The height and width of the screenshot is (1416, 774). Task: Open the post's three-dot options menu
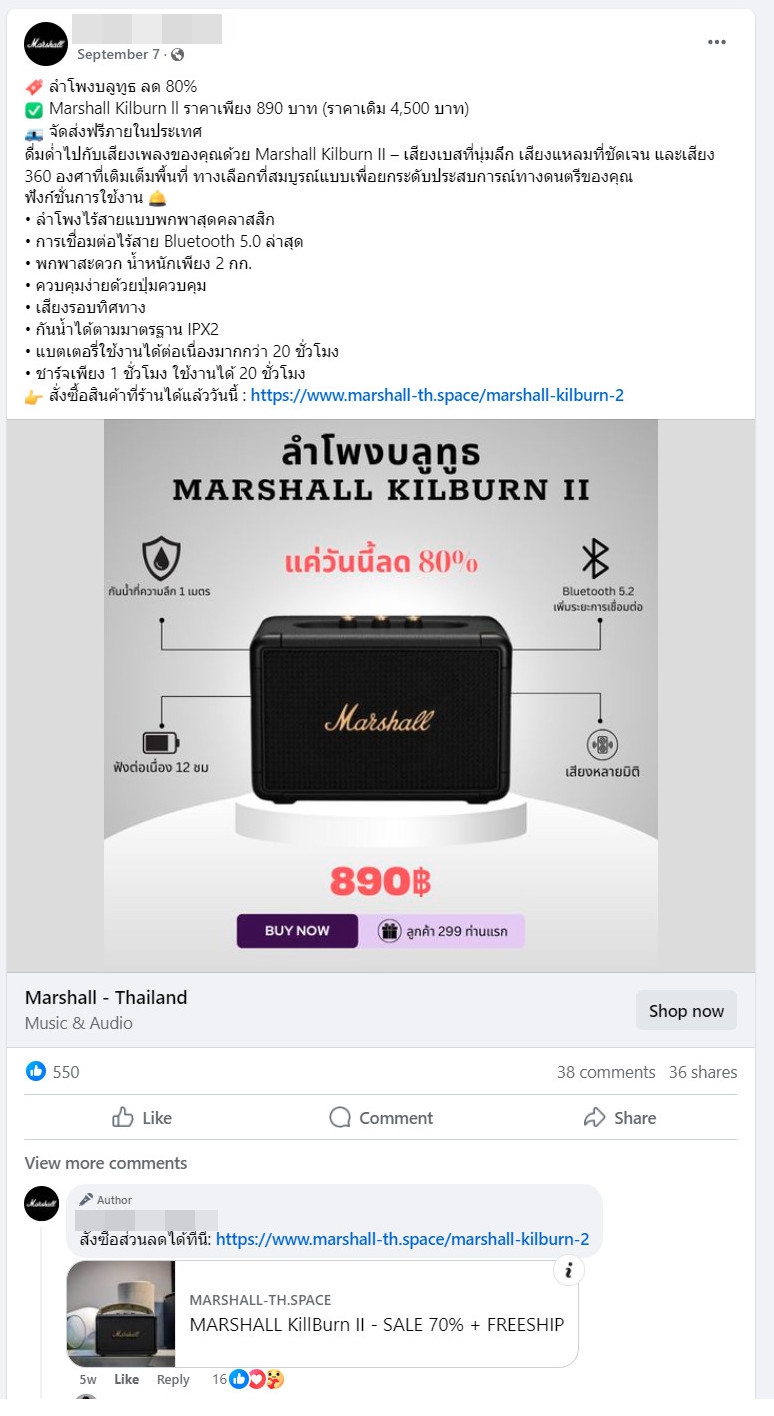point(717,42)
